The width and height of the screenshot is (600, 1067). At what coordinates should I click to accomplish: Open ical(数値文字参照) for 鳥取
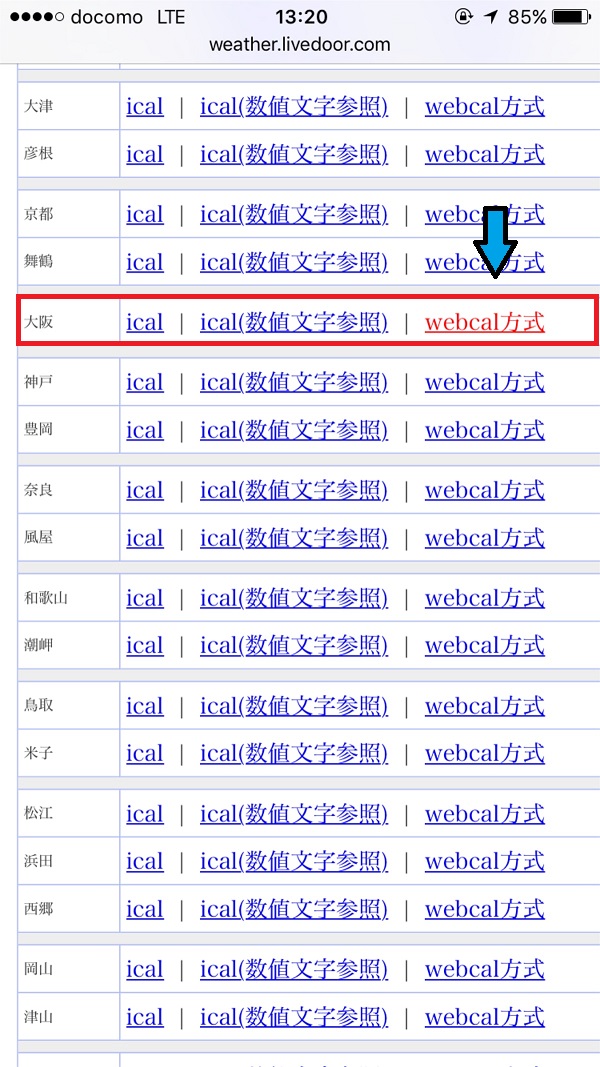tap(294, 706)
